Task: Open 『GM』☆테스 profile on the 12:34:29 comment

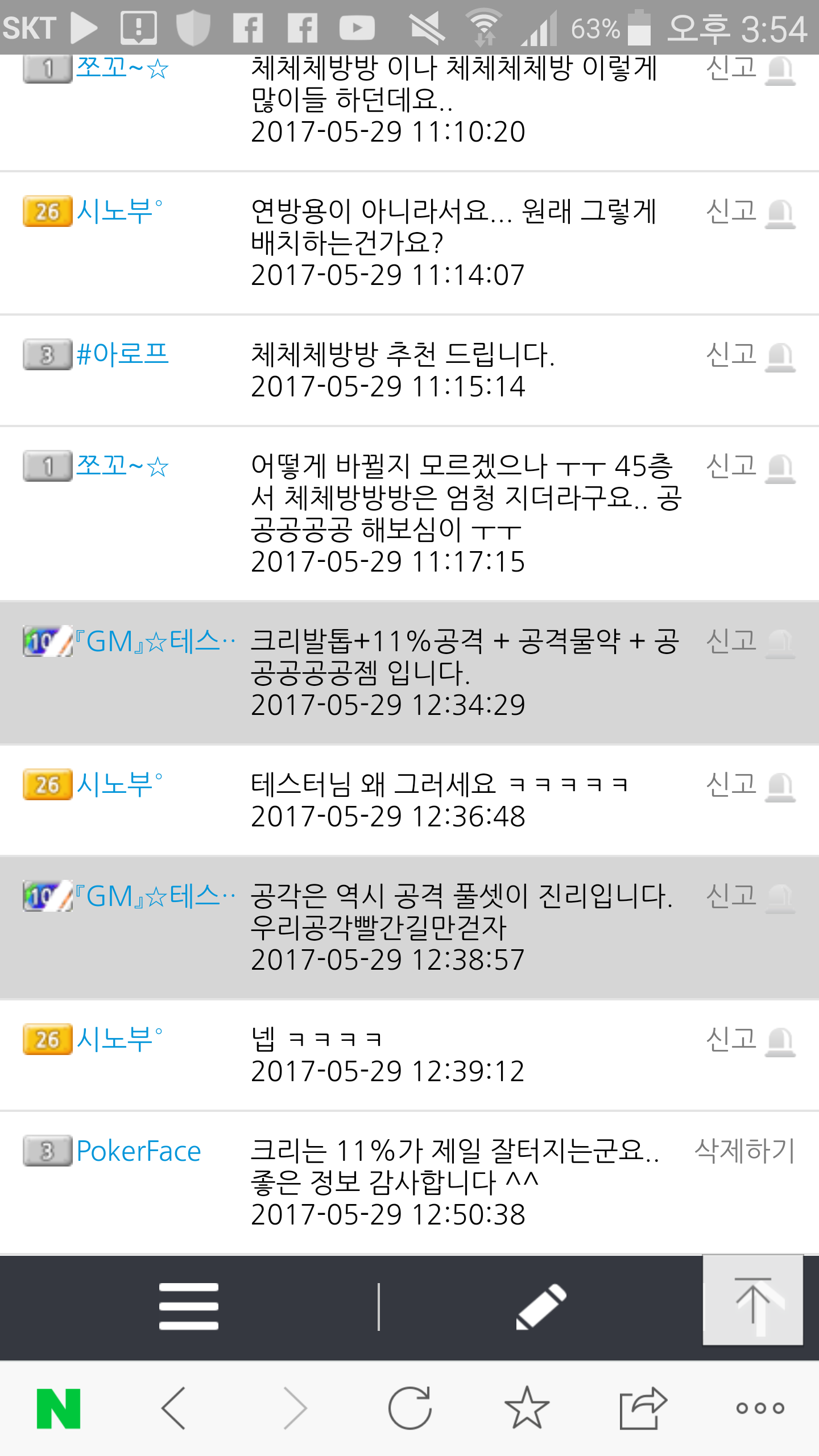Action: point(154,641)
